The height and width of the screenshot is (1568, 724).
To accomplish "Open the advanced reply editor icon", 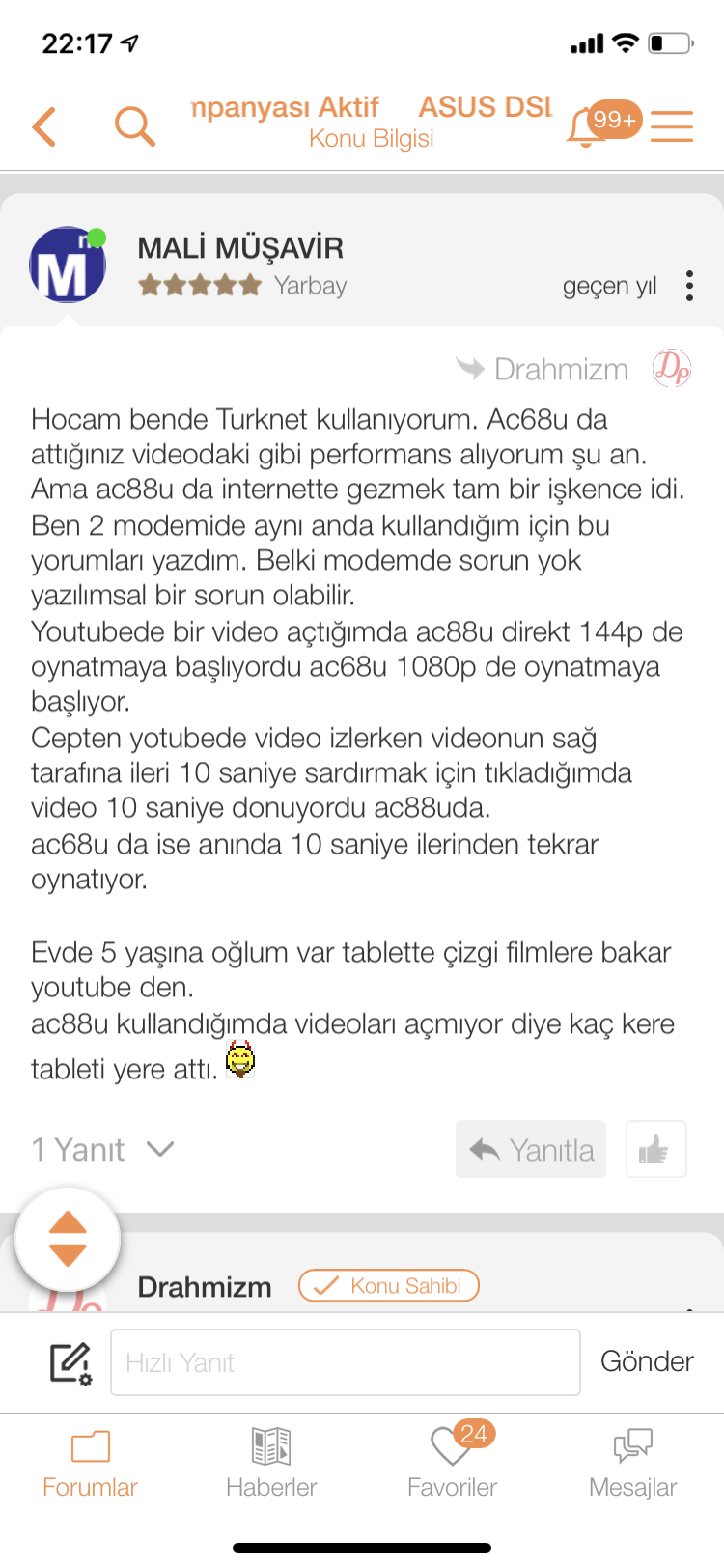I will (x=70, y=1362).
